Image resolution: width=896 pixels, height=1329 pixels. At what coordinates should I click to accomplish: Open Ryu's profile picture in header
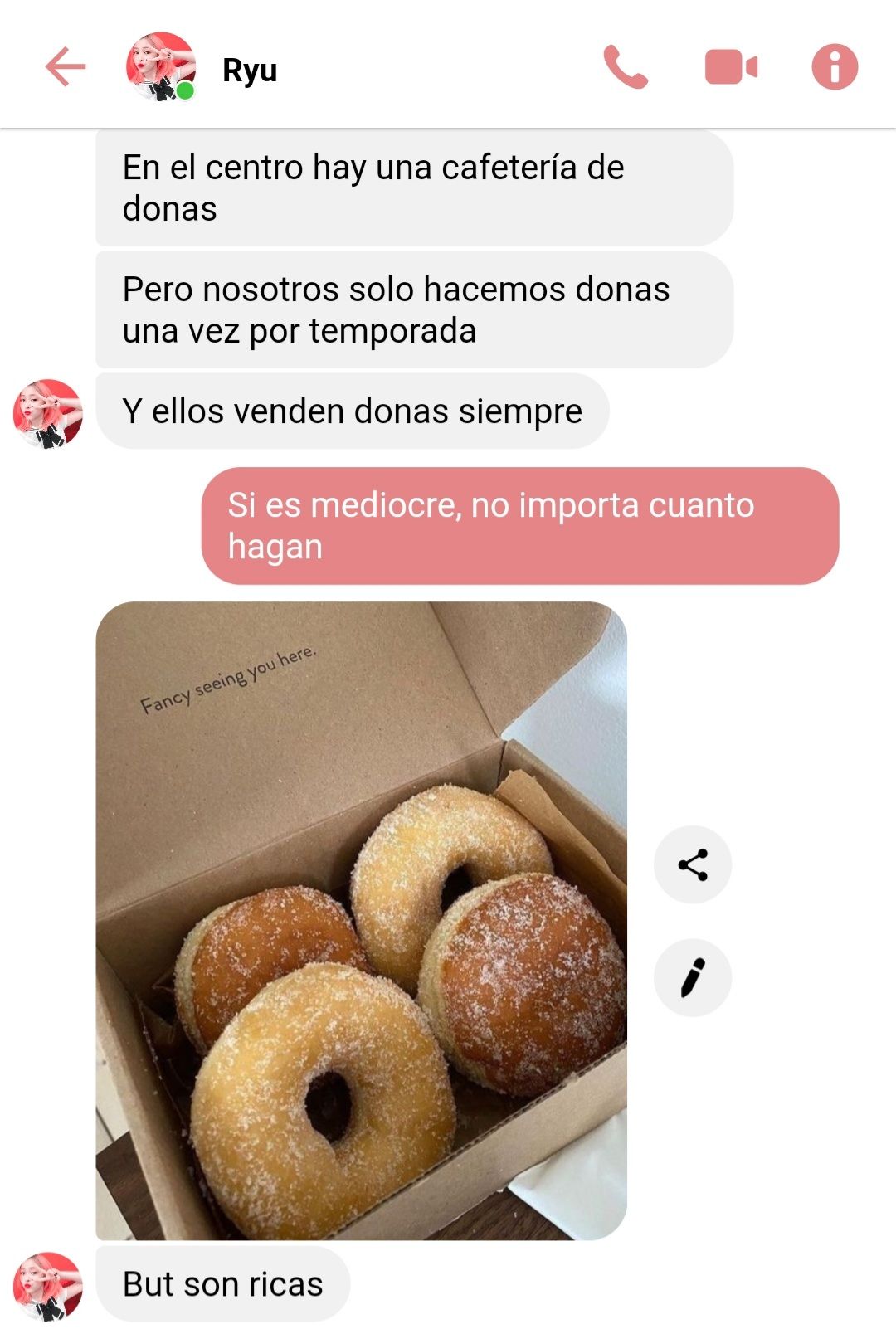(161, 66)
